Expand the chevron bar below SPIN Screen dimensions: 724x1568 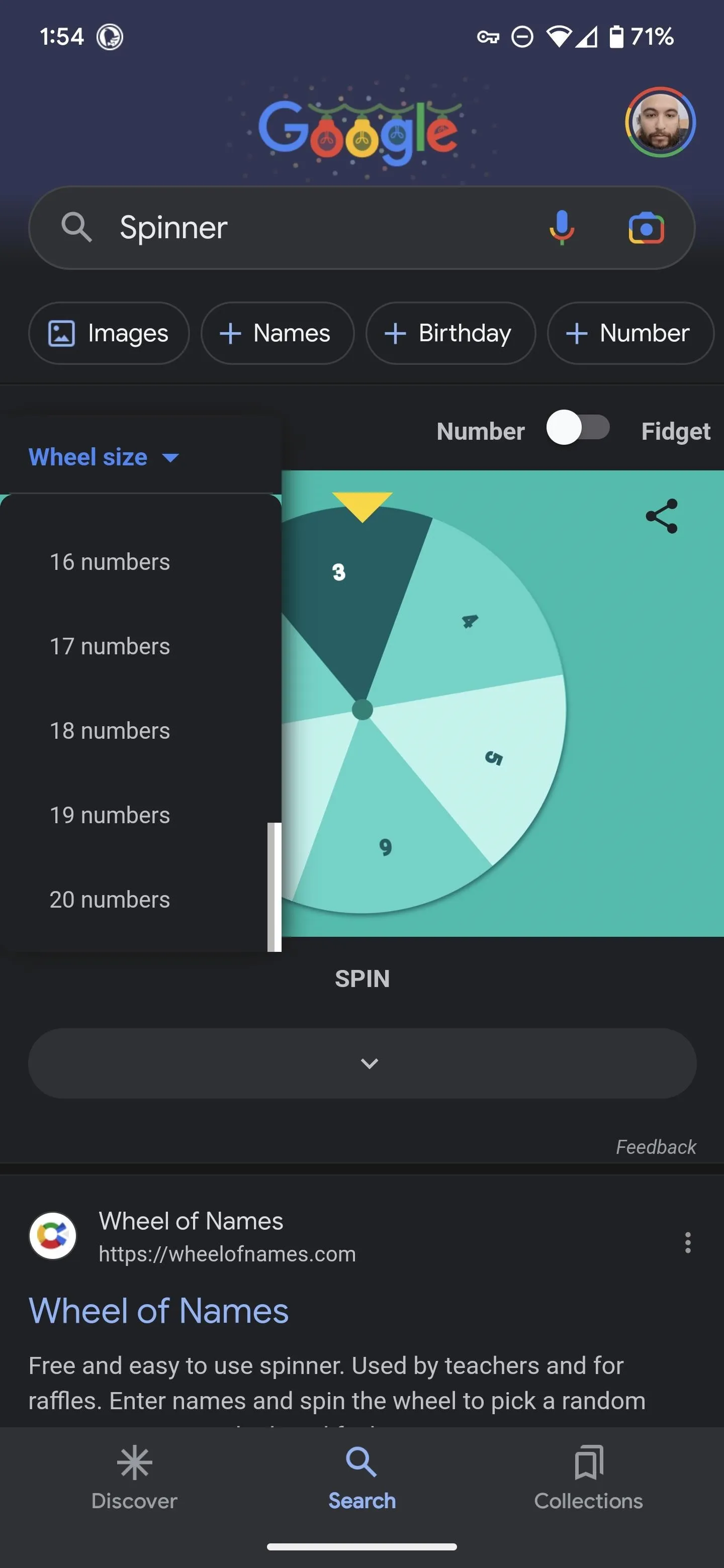click(363, 1063)
